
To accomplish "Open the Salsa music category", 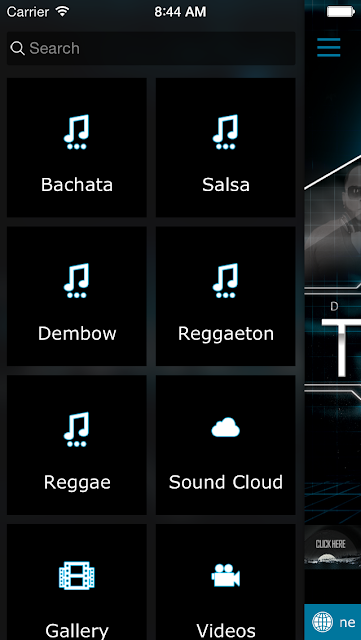I will [225, 148].
